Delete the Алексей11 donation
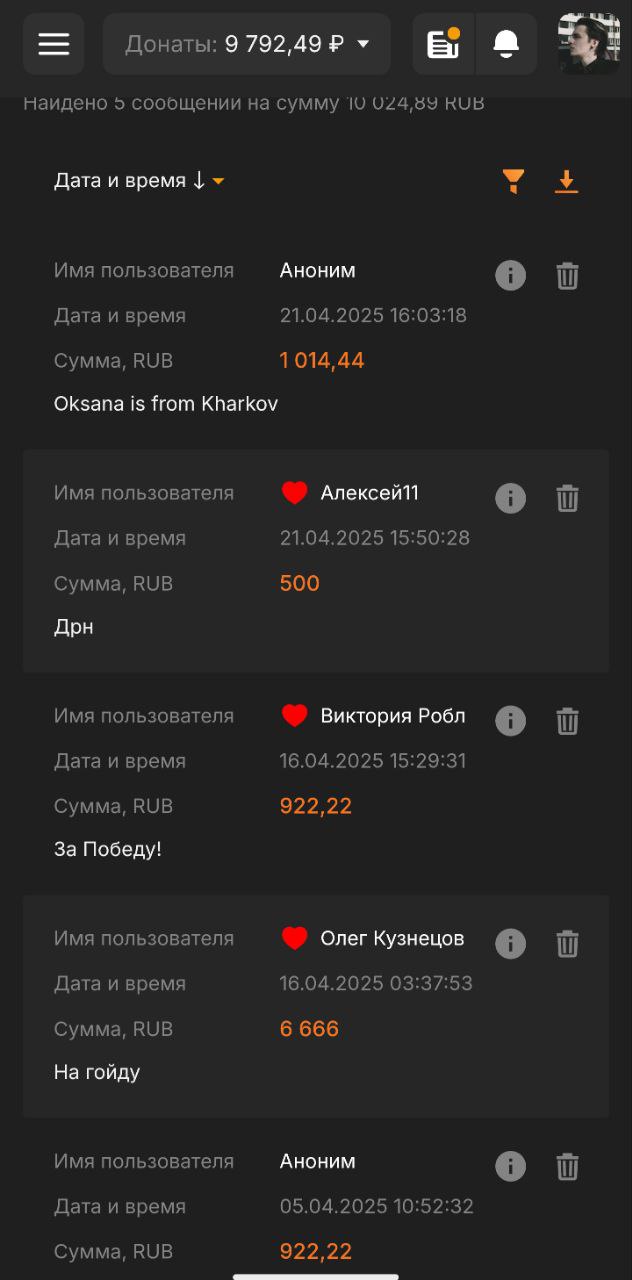Screen dimensions: 632x1280 coord(567,498)
